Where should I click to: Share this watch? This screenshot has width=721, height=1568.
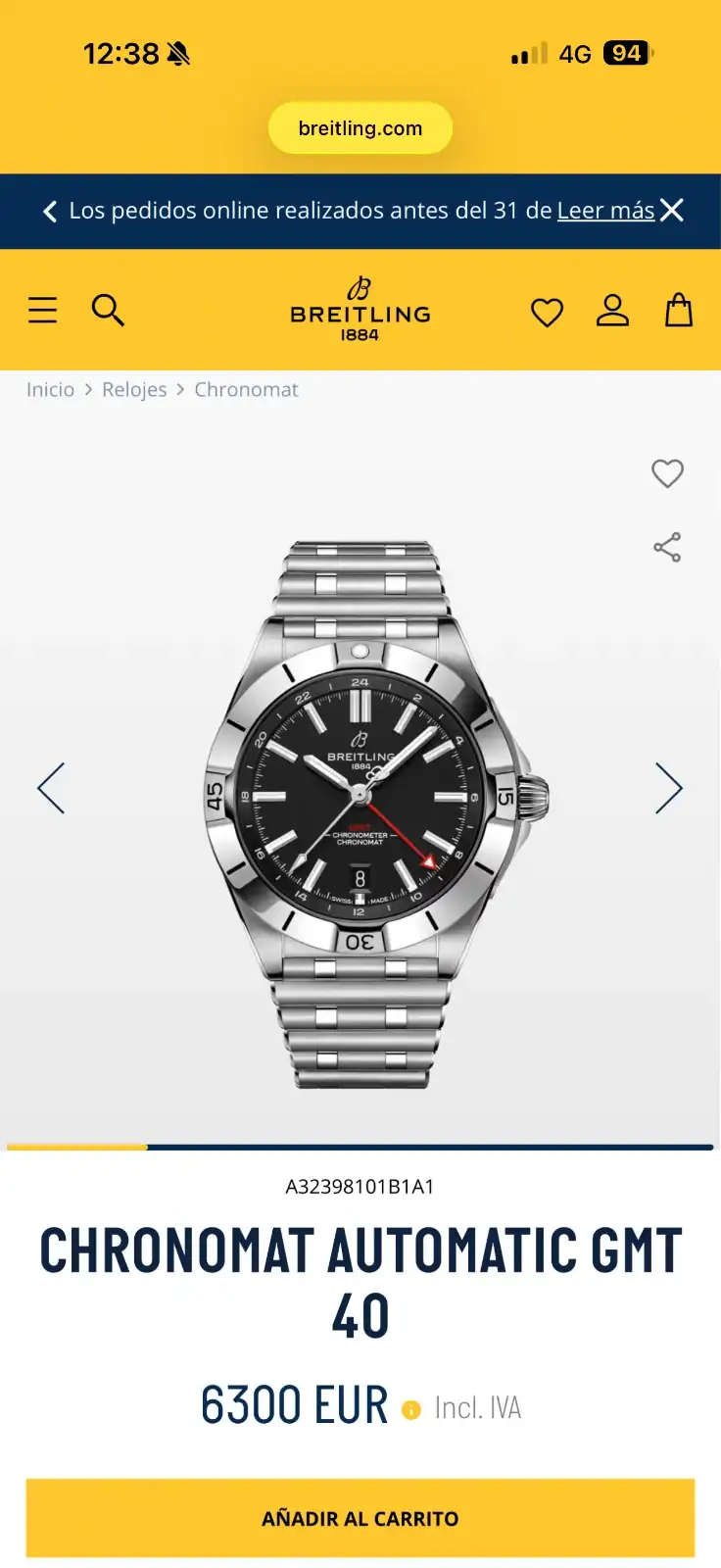[x=667, y=547]
